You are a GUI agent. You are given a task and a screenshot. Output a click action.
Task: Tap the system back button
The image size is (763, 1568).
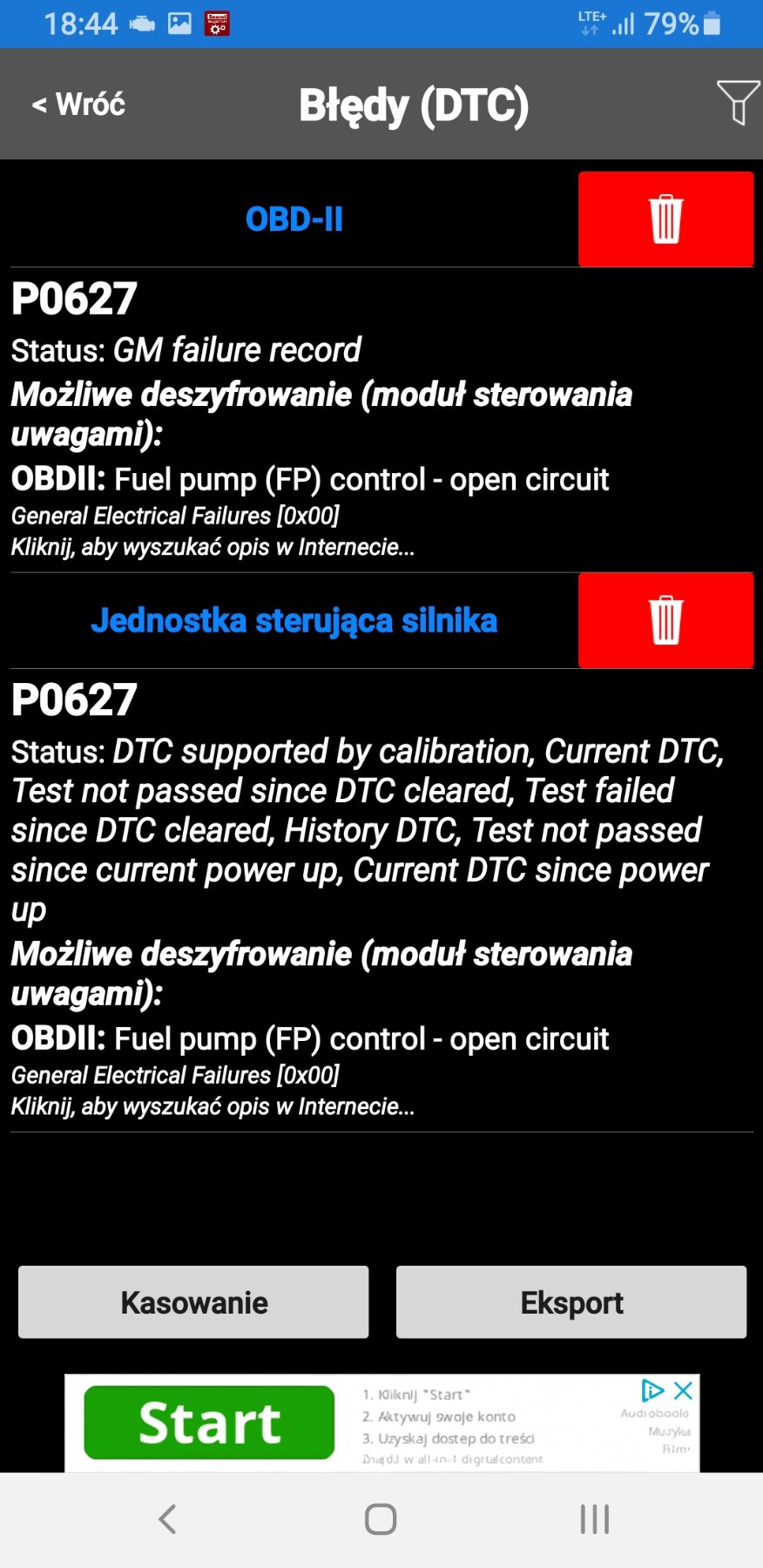pyautogui.click(x=167, y=1519)
